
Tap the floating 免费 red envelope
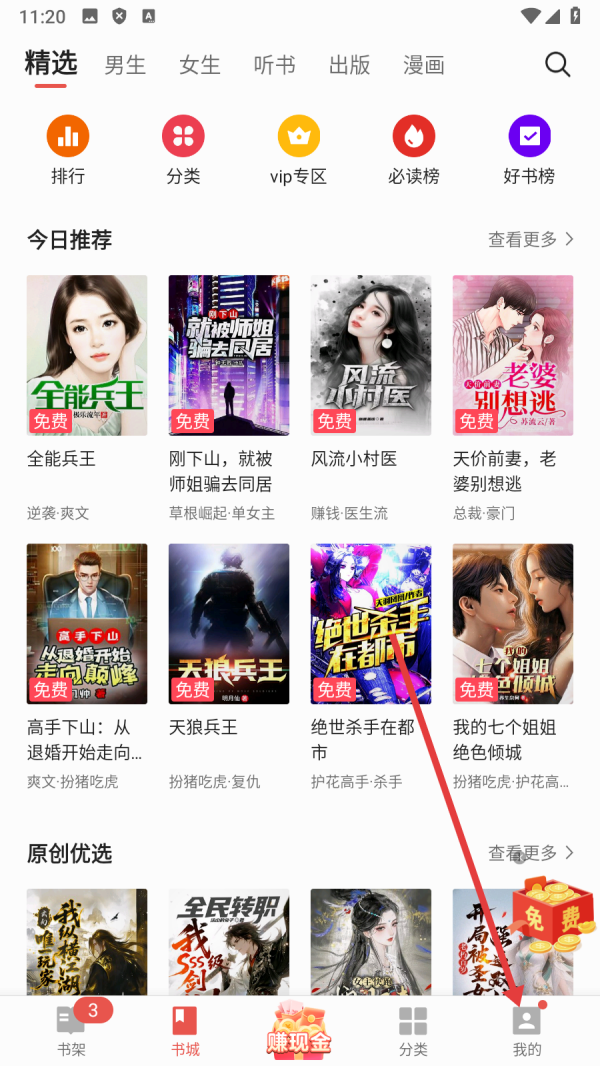tap(547, 915)
